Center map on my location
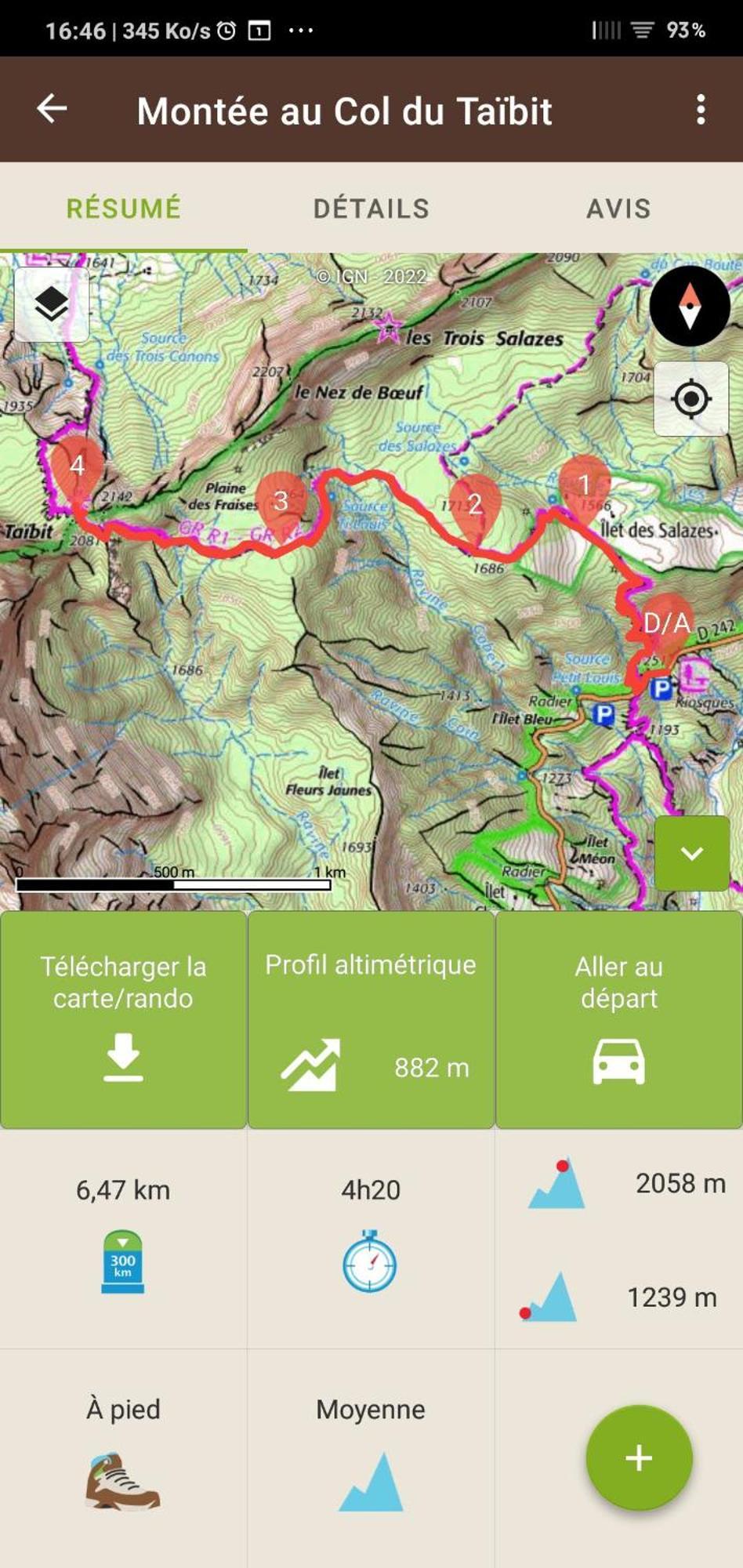743x1568 pixels. coord(690,399)
